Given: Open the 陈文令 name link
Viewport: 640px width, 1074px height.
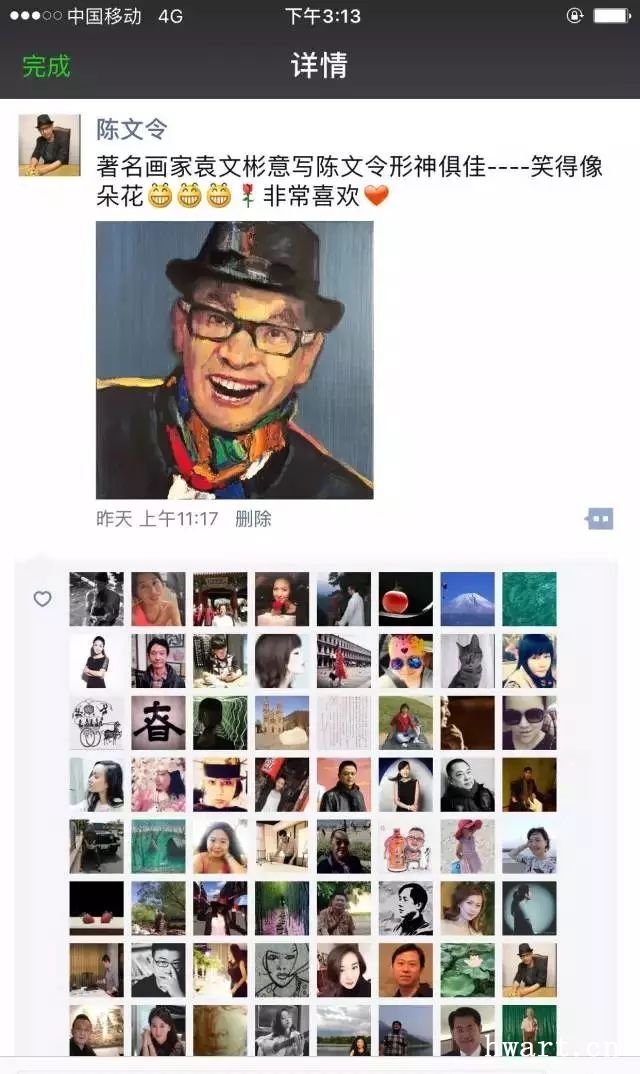Looking at the screenshot, I should point(131,129).
